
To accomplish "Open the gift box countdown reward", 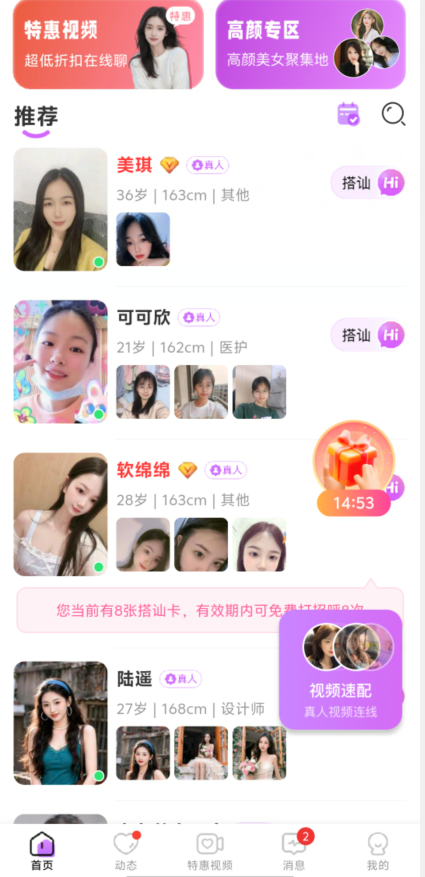I will click(x=353, y=469).
